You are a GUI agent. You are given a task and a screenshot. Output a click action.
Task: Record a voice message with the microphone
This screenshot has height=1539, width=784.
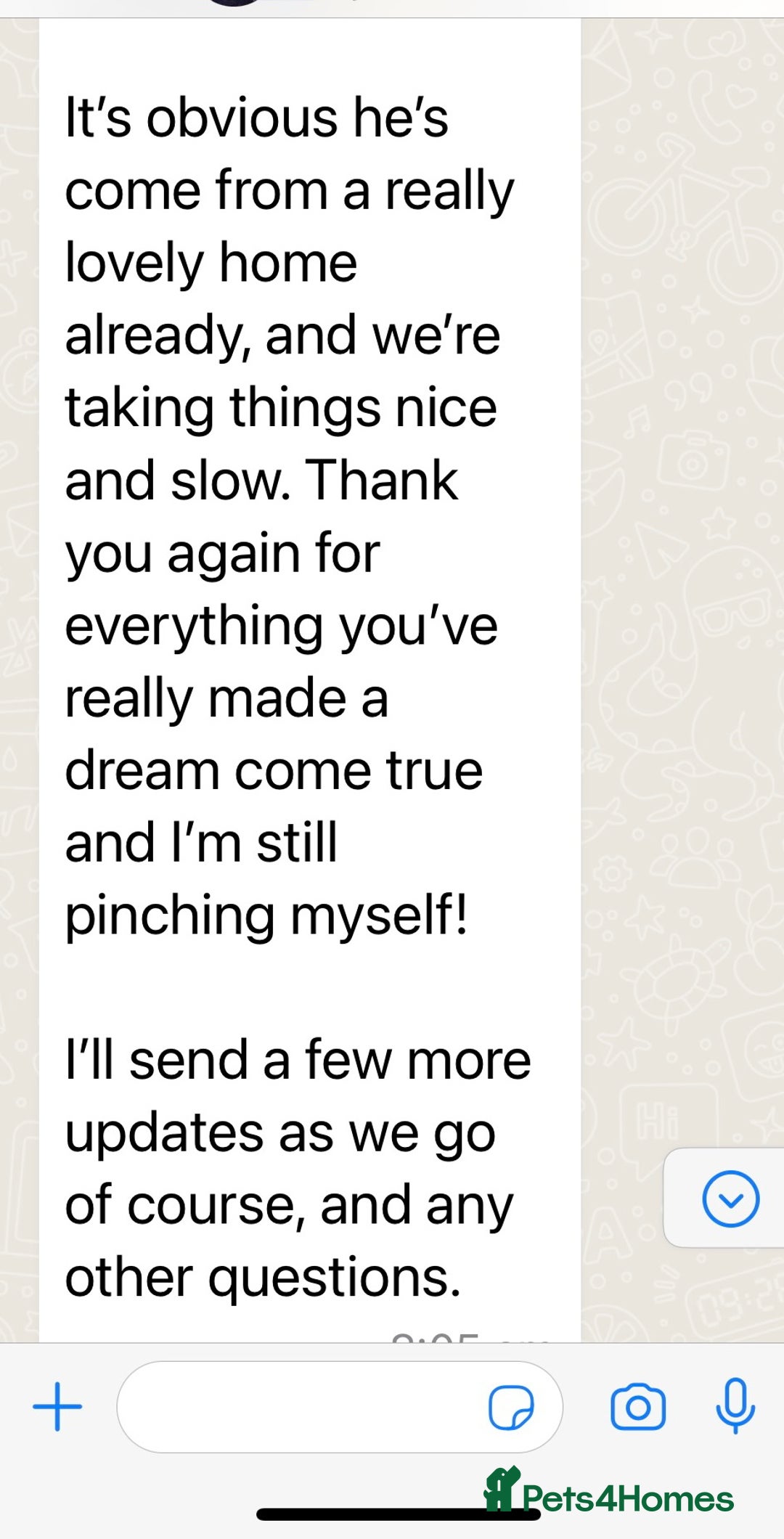tap(735, 1405)
